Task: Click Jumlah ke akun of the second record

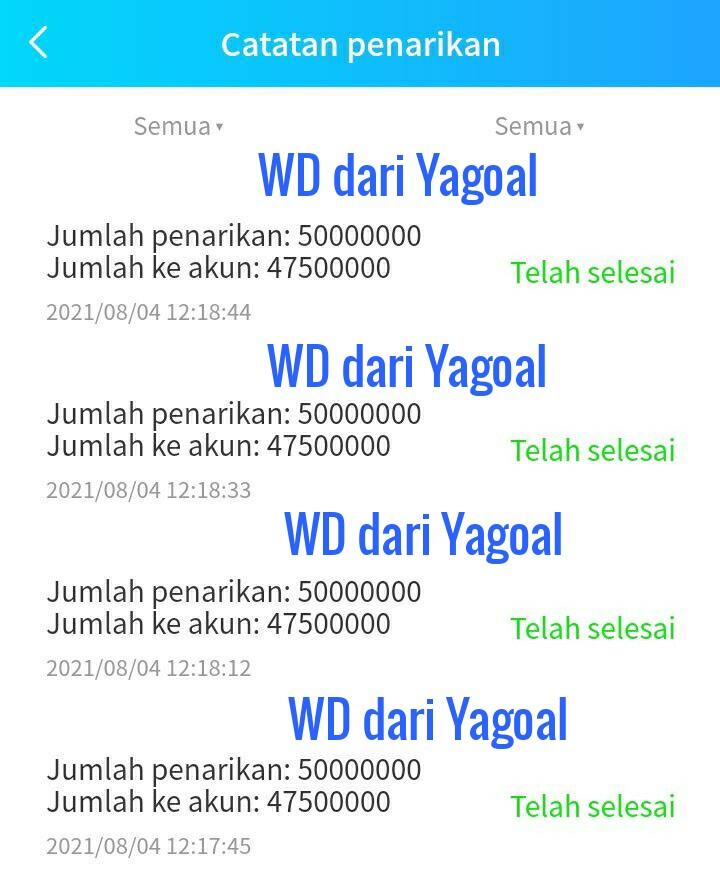Action: pos(218,446)
